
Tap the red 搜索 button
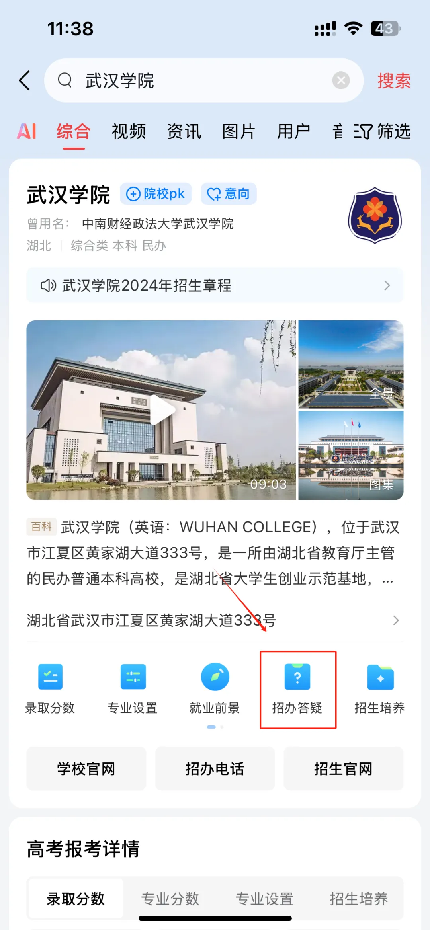click(x=394, y=81)
